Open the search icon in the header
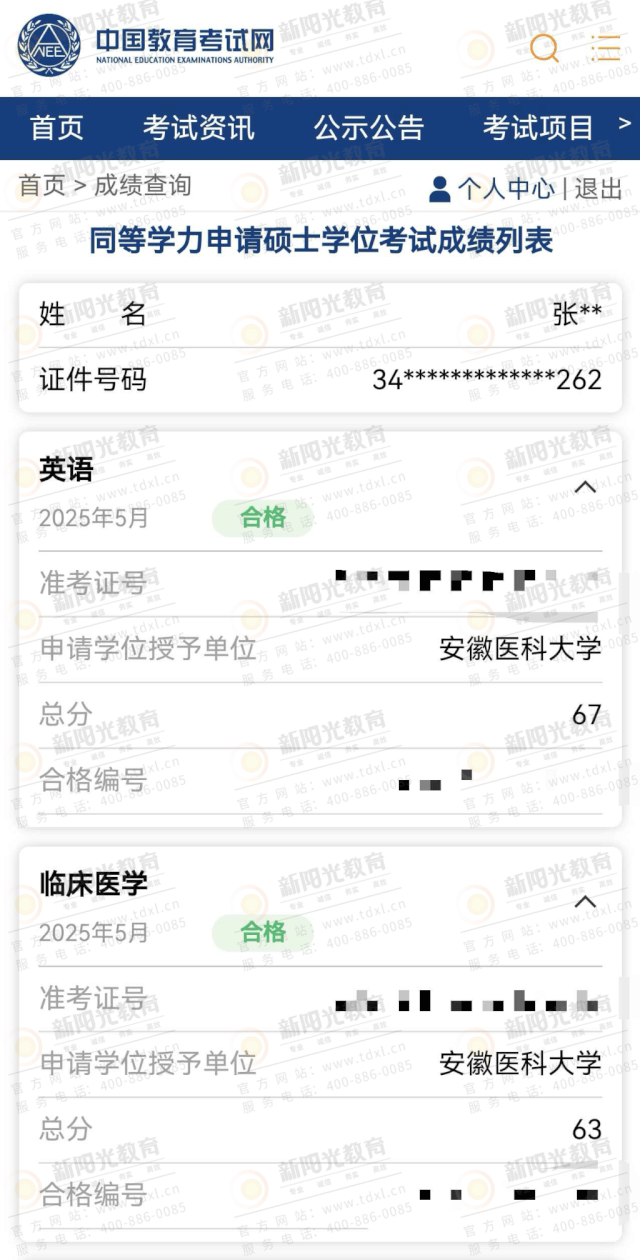This screenshot has height=1260, width=640. [544, 47]
